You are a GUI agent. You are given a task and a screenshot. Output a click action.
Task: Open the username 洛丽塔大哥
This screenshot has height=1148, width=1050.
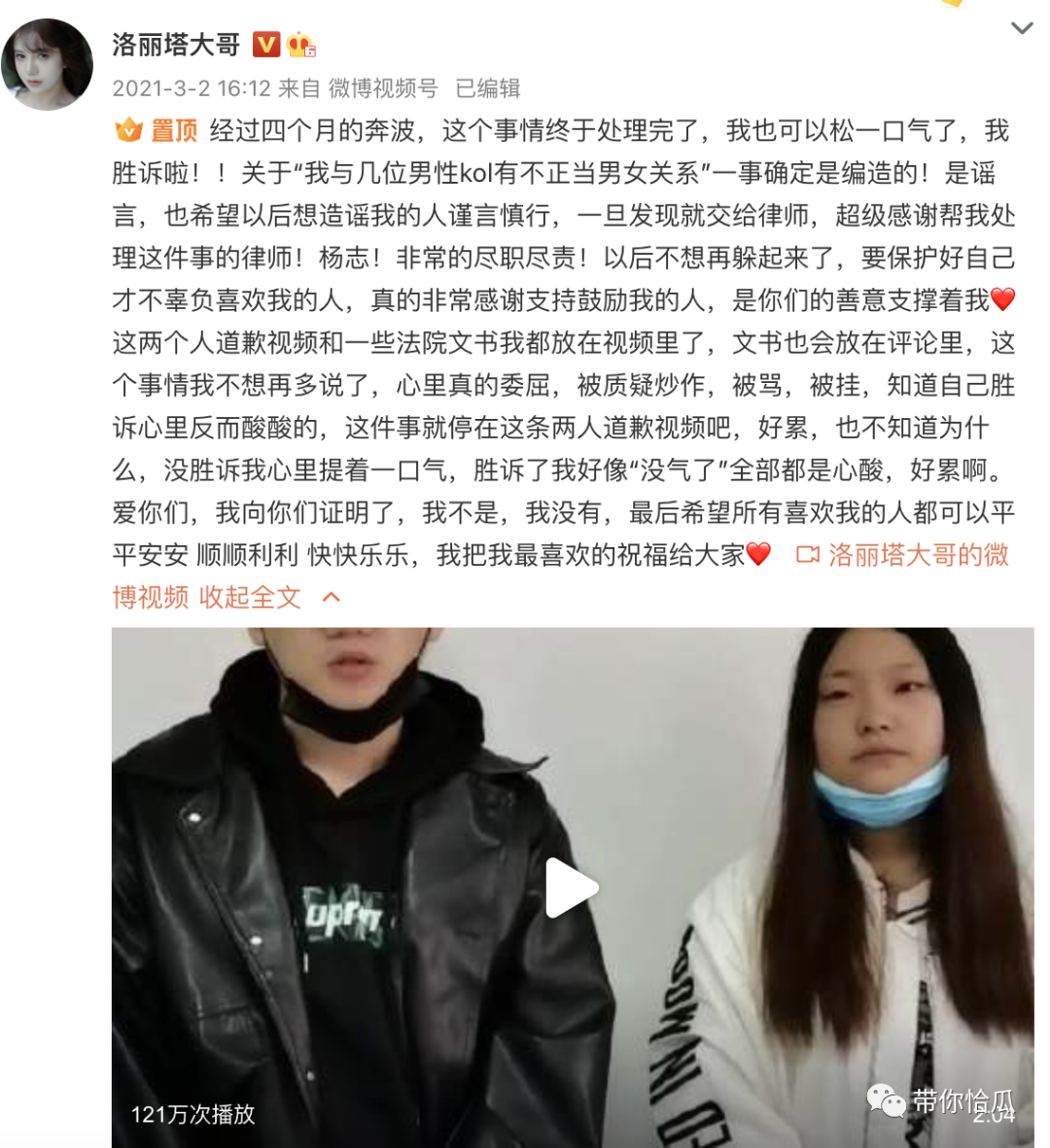click(176, 45)
